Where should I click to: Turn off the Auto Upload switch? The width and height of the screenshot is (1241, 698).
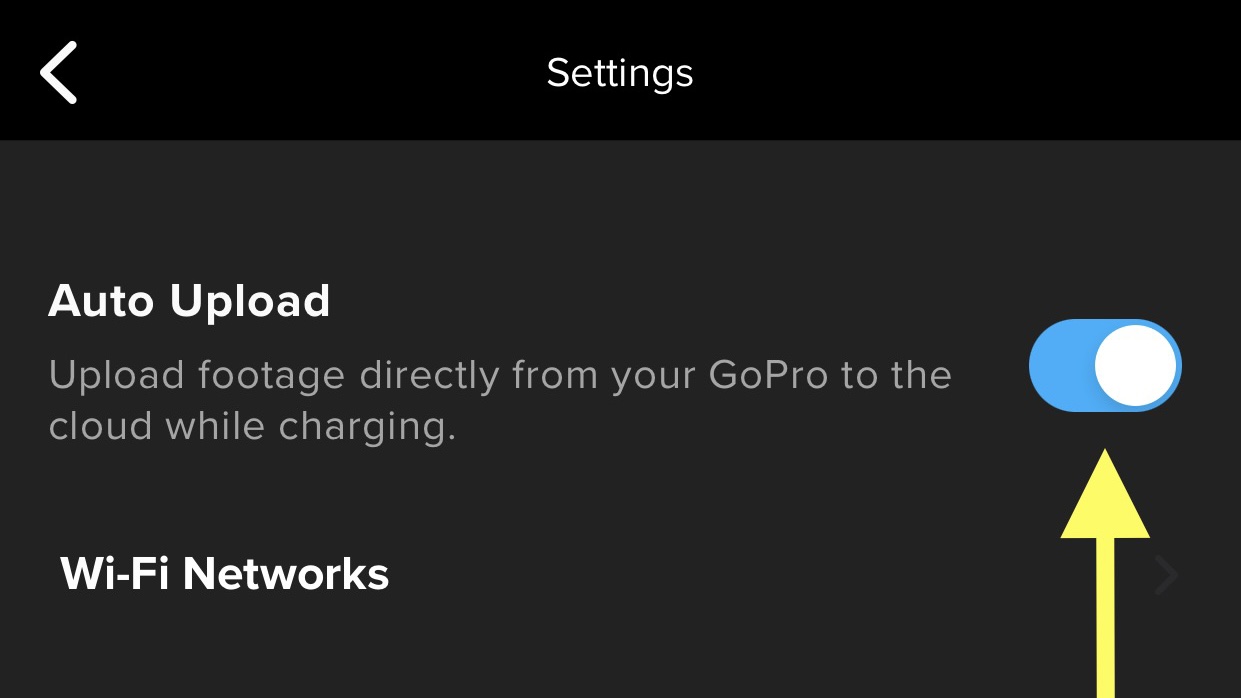(x=1105, y=365)
